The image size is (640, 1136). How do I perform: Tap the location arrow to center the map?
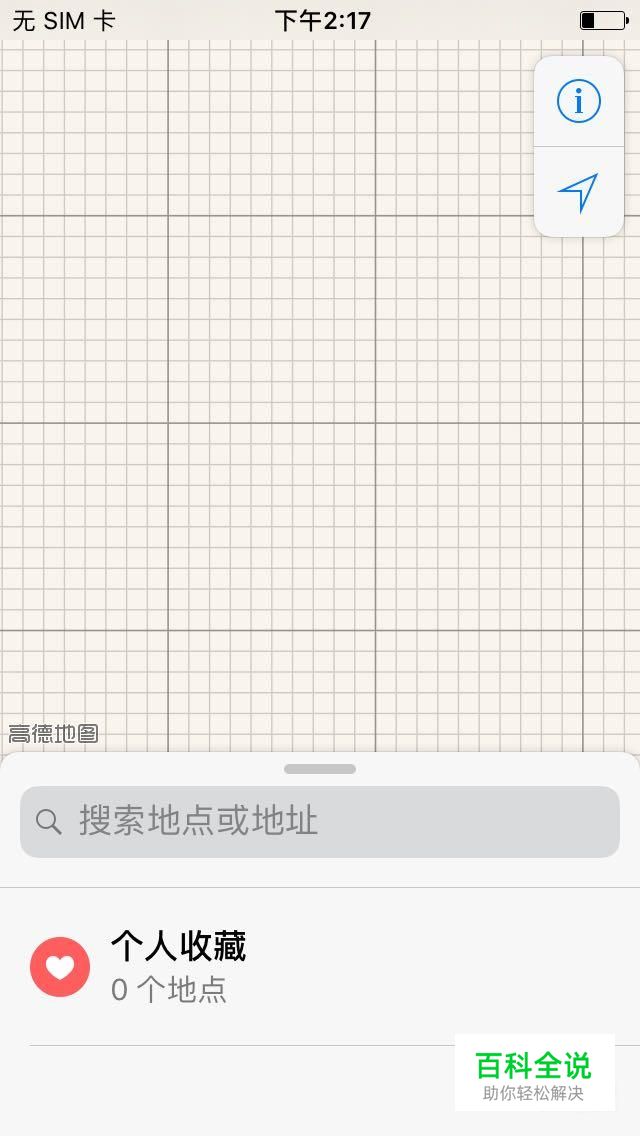coord(578,192)
